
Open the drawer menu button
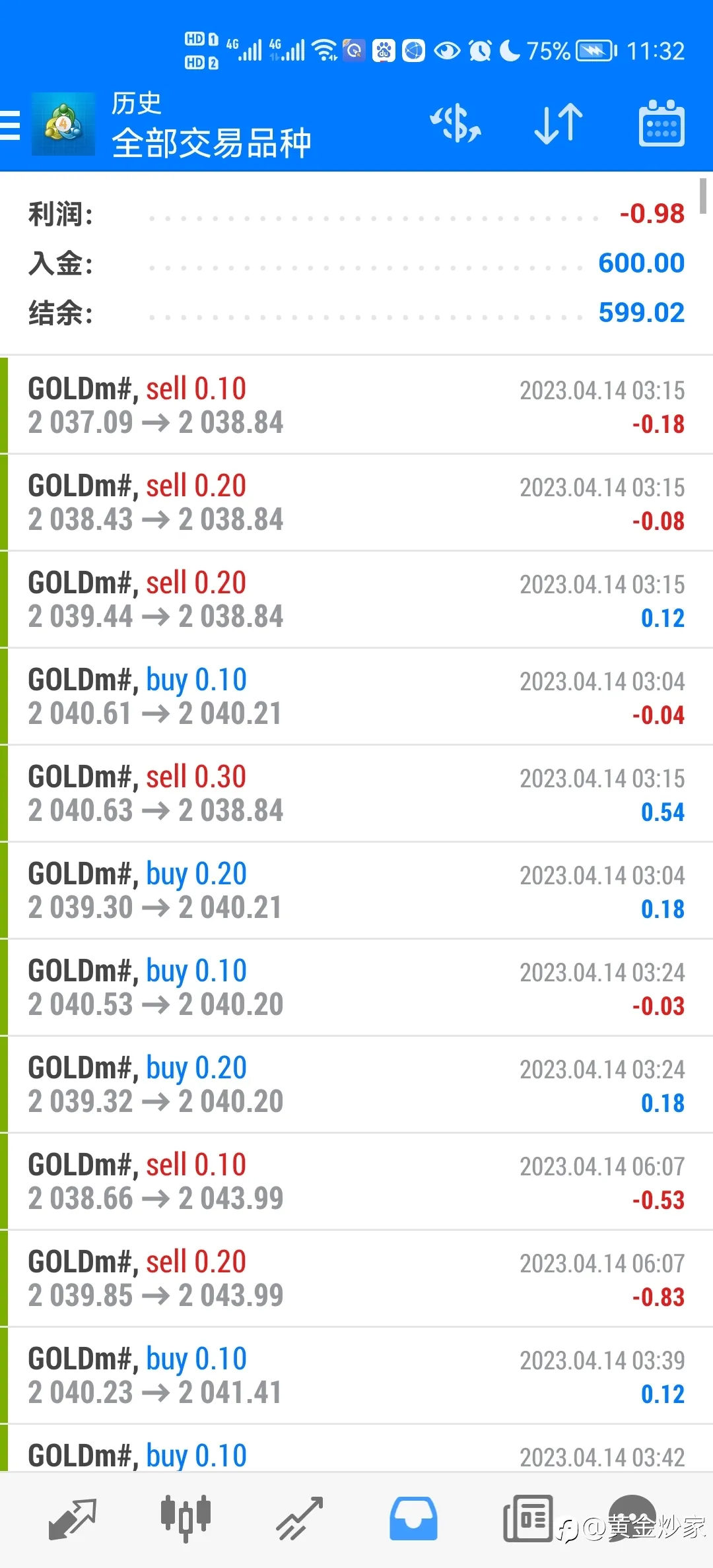10,125
